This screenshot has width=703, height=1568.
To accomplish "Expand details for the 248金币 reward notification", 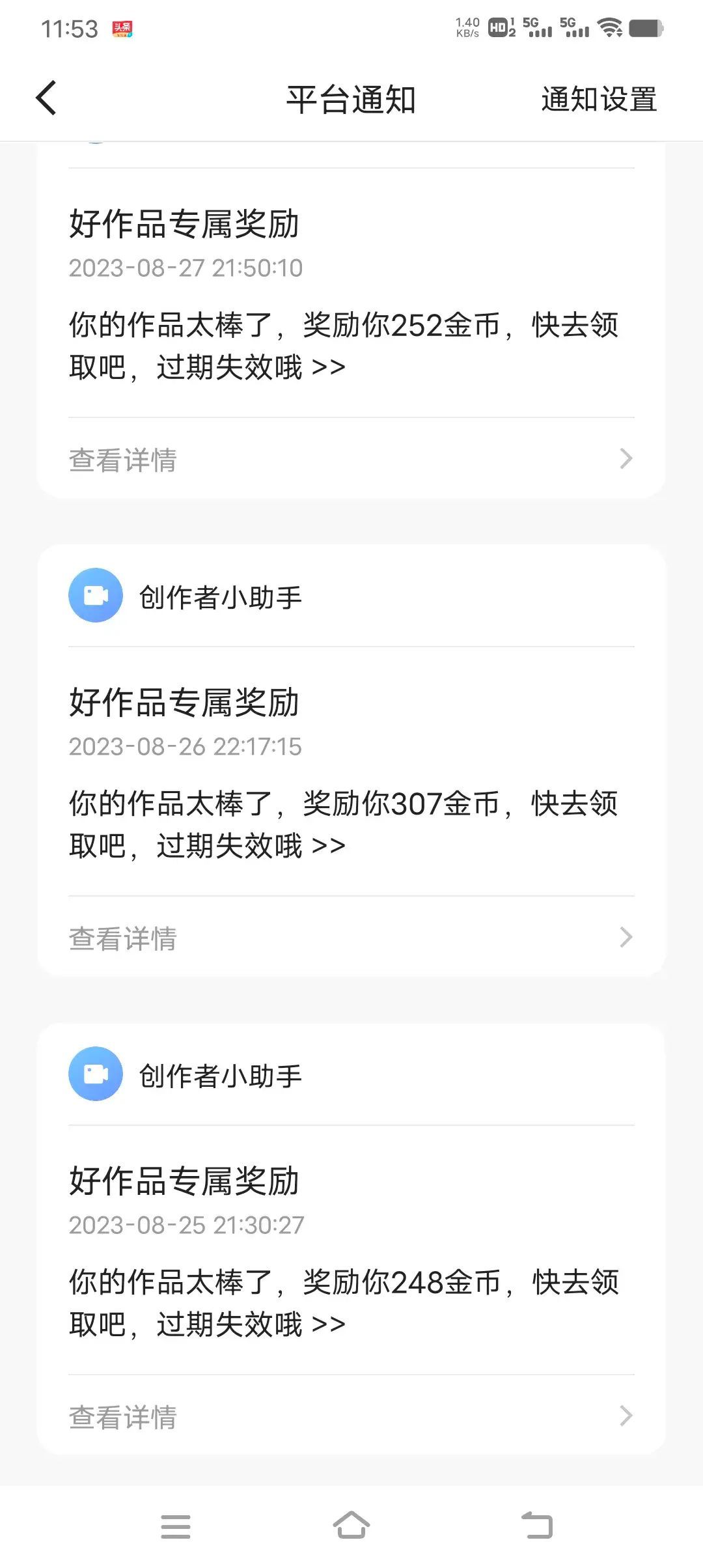I will pyautogui.click(x=351, y=1416).
